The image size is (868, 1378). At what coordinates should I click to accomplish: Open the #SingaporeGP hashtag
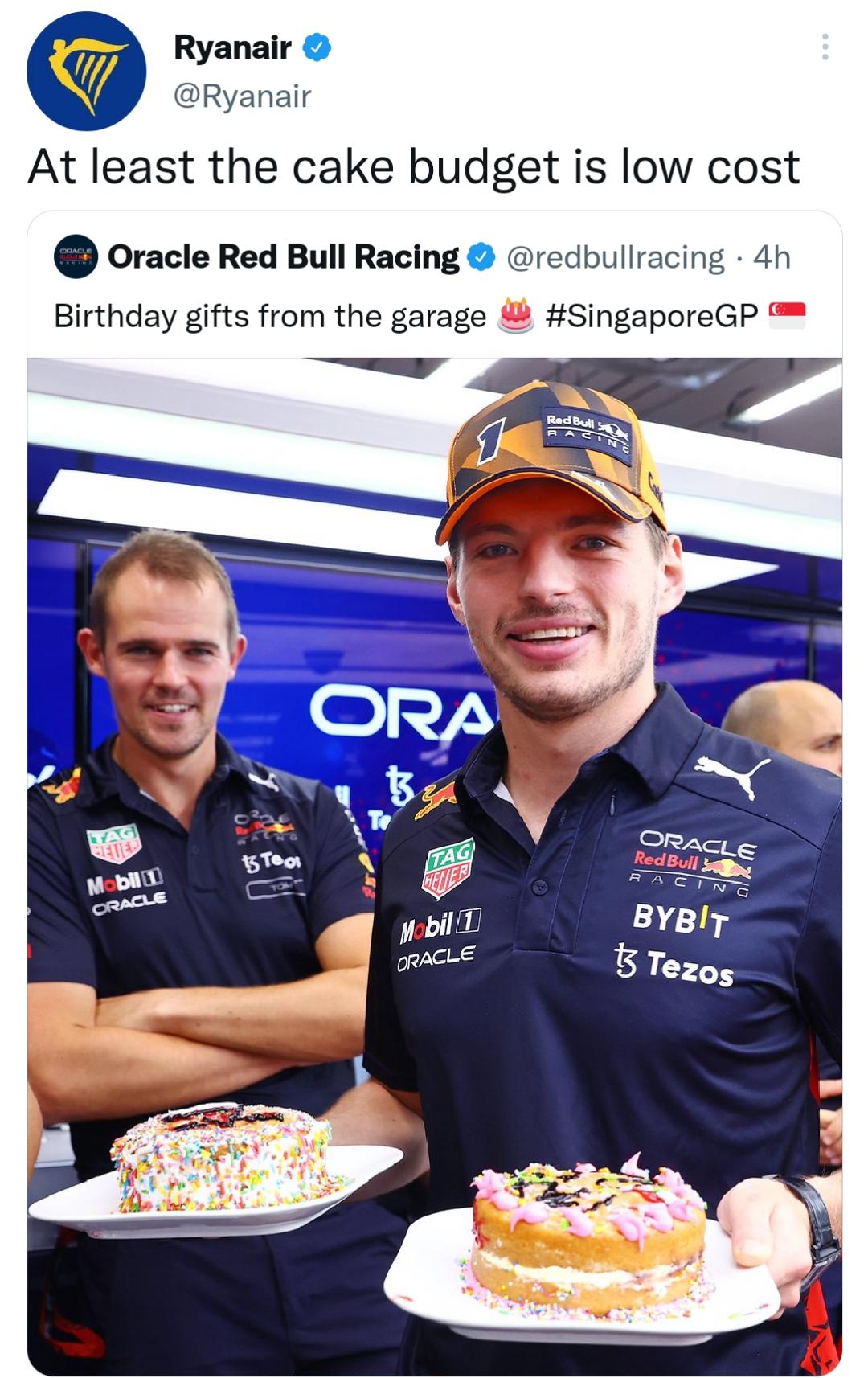coord(652,316)
